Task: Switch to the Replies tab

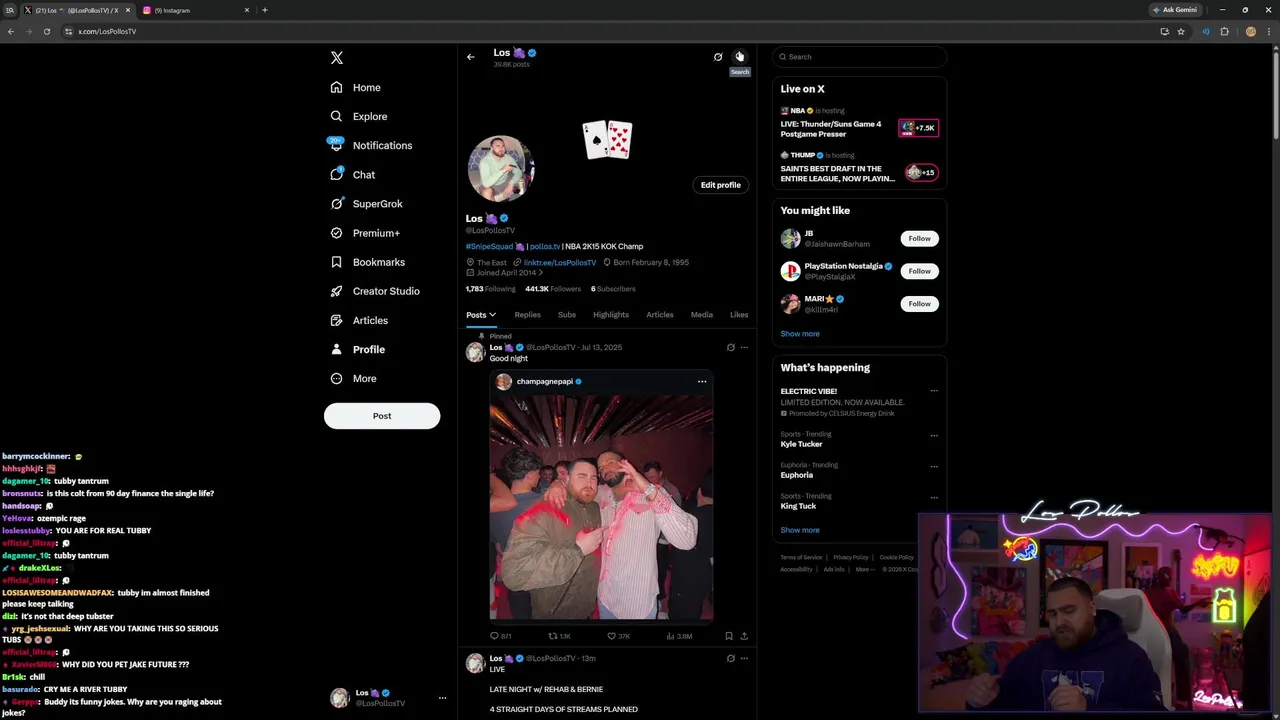Action: 527,315
